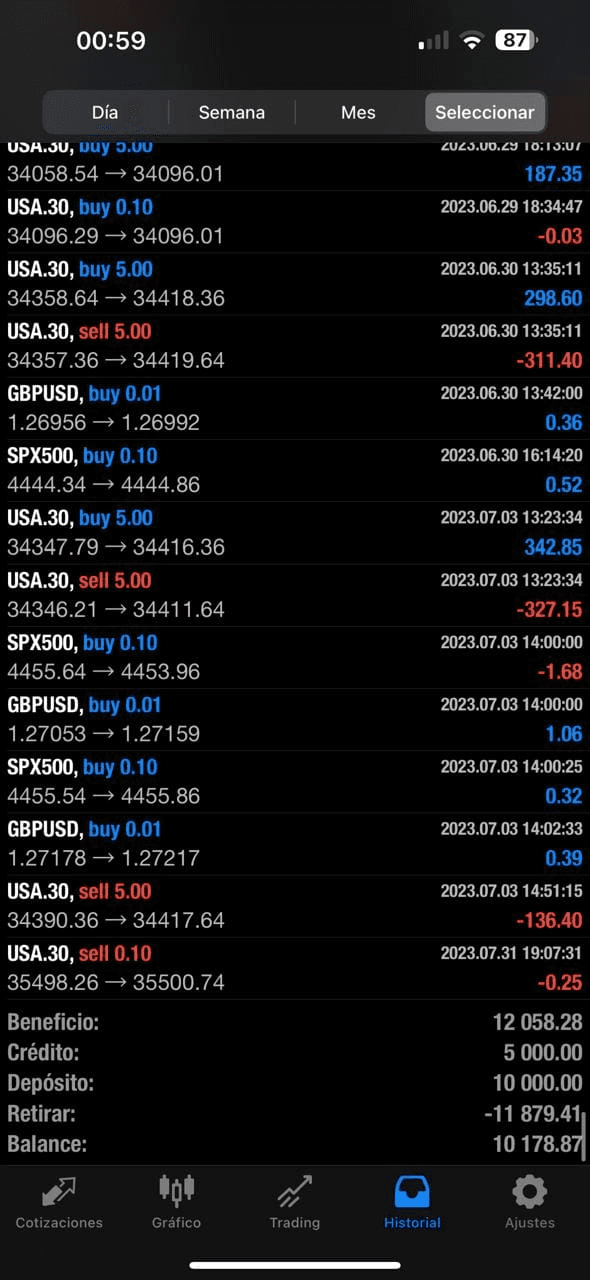Open Ajustes settings tab

(x=530, y=1203)
